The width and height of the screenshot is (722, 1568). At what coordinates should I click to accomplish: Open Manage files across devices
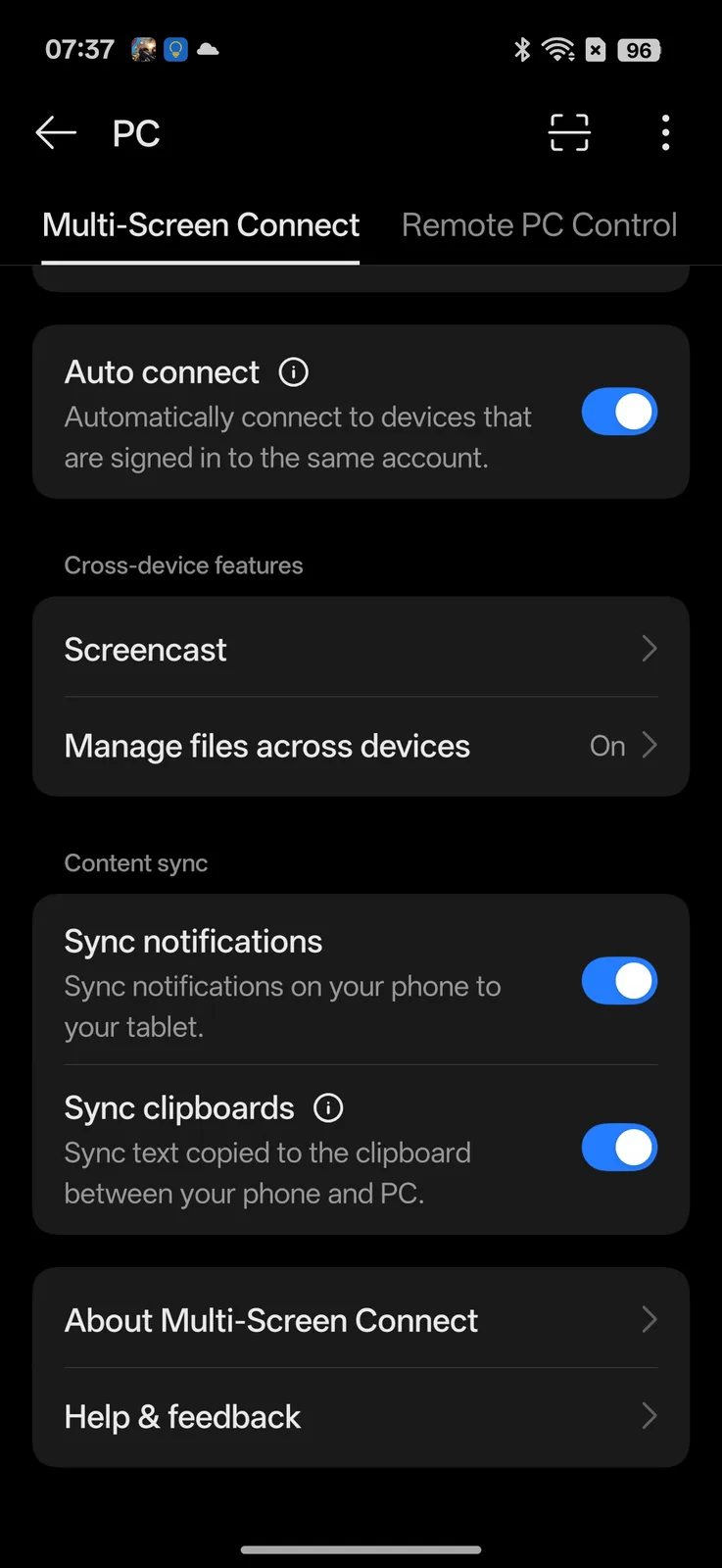click(361, 747)
